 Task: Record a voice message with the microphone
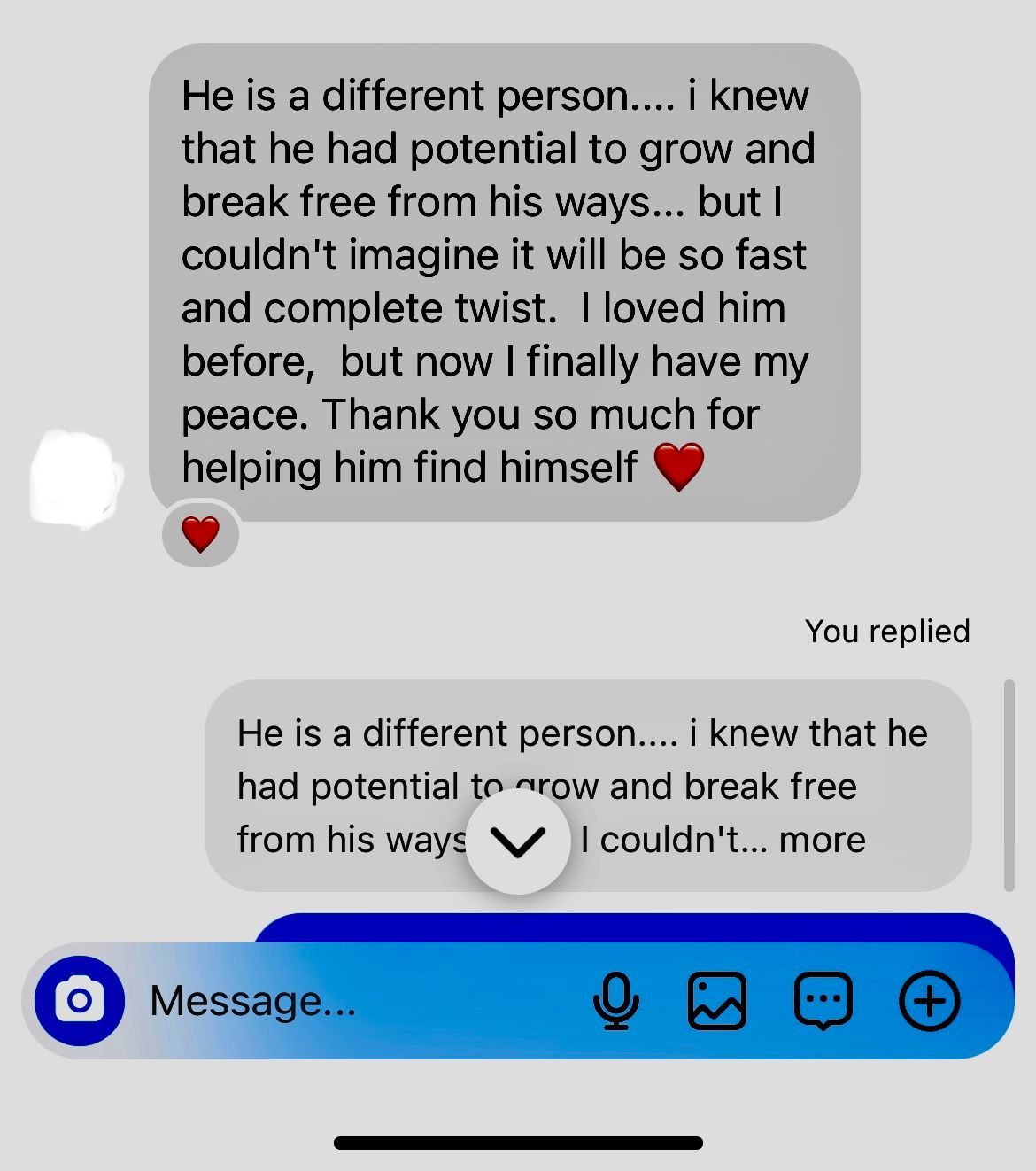pyautogui.click(x=615, y=1001)
